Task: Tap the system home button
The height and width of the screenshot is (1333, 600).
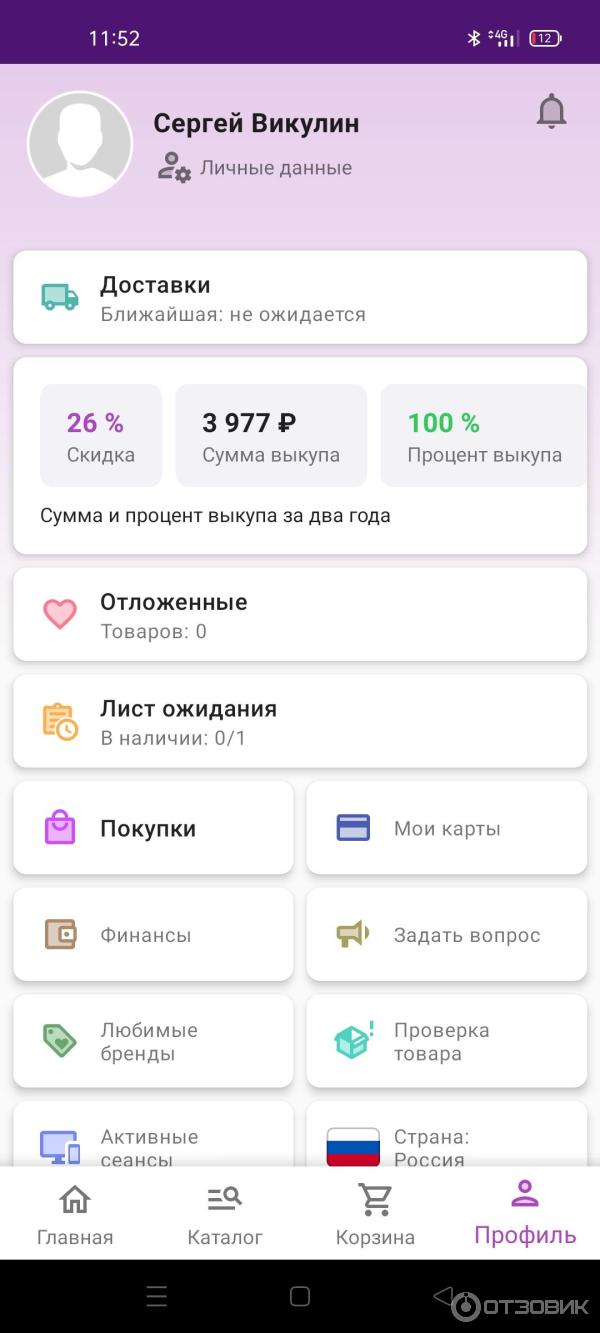Action: click(300, 1297)
